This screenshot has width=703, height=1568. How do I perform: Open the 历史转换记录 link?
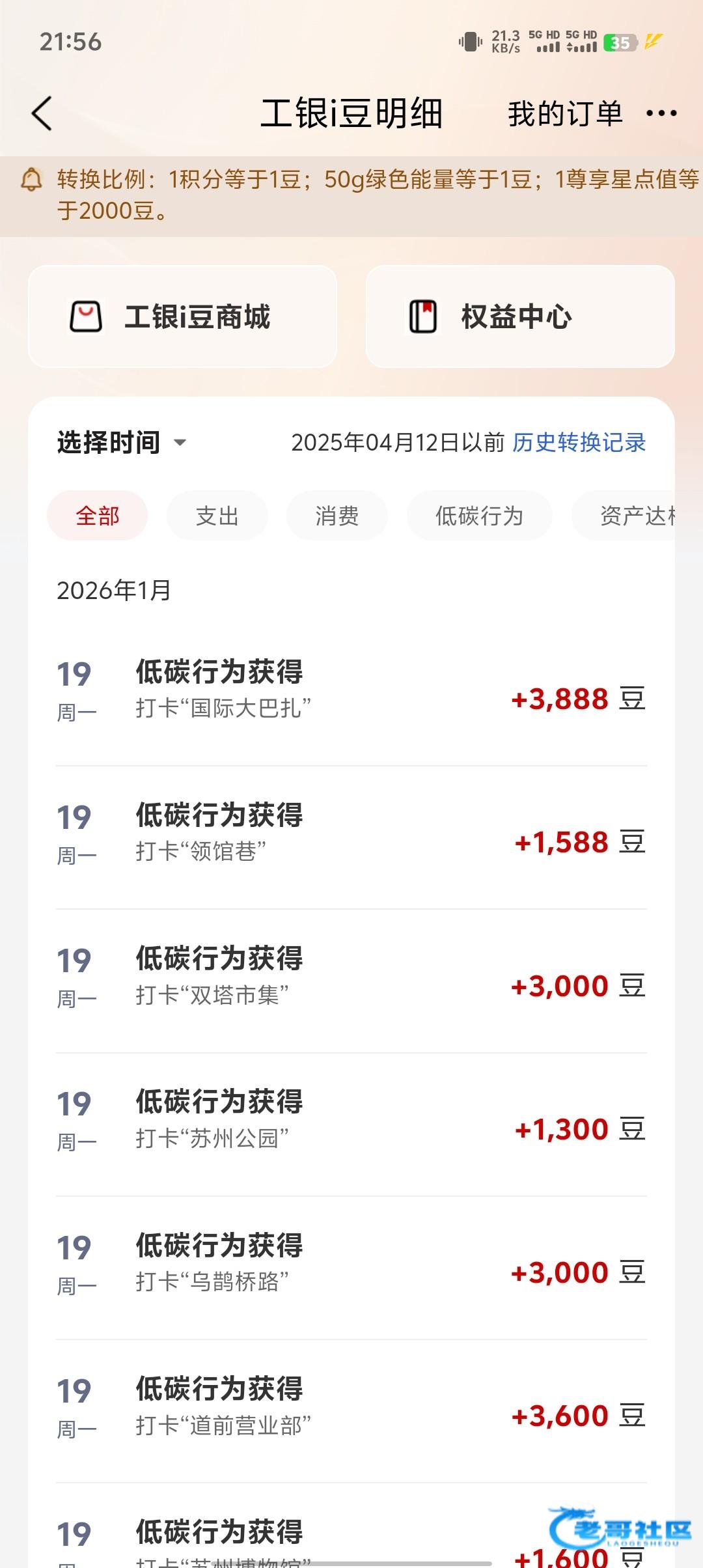[579, 443]
